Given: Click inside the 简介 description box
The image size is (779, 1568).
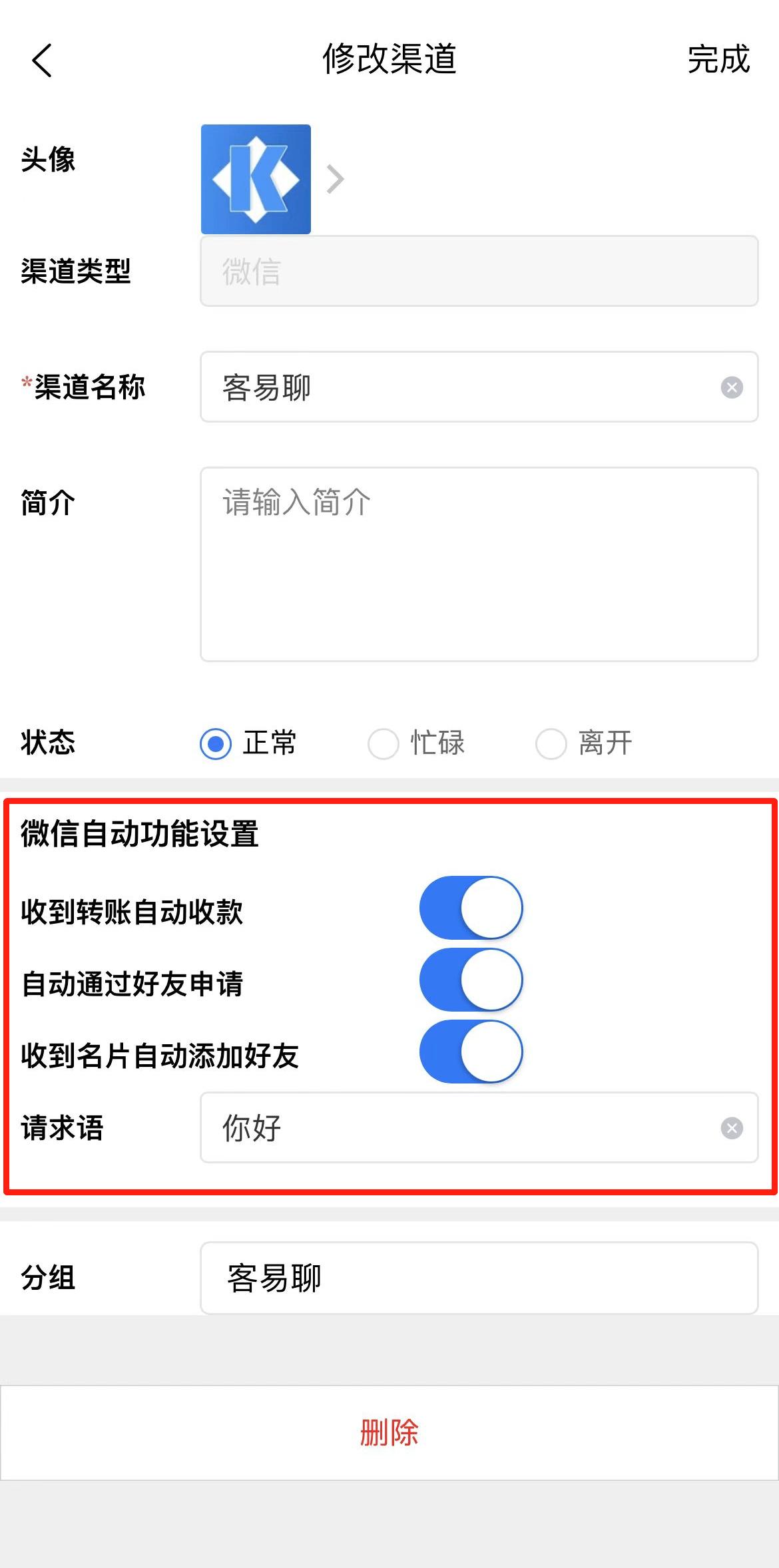Looking at the screenshot, I should [478, 566].
